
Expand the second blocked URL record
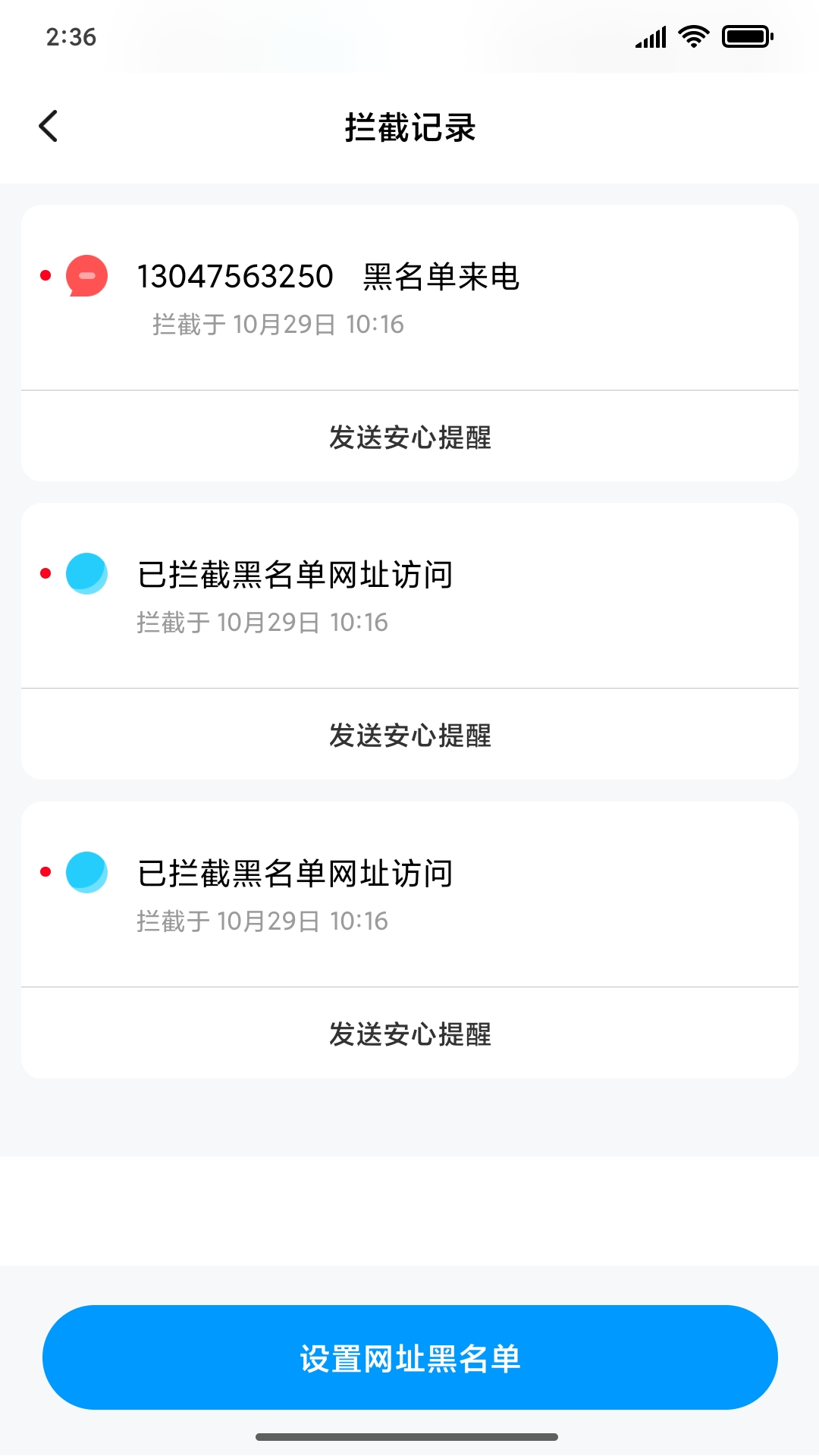pos(409,892)
